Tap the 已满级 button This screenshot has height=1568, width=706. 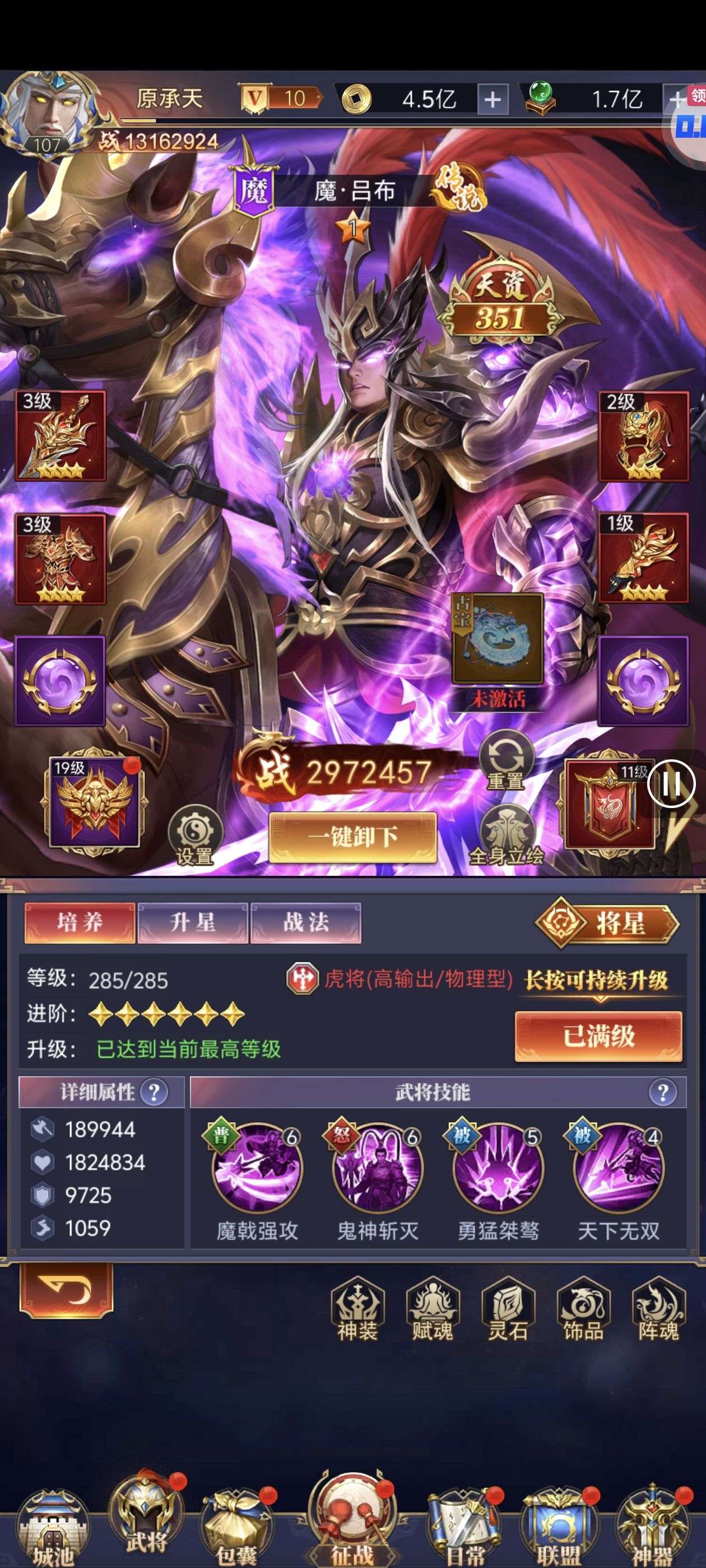click(x=598, y=1035)
